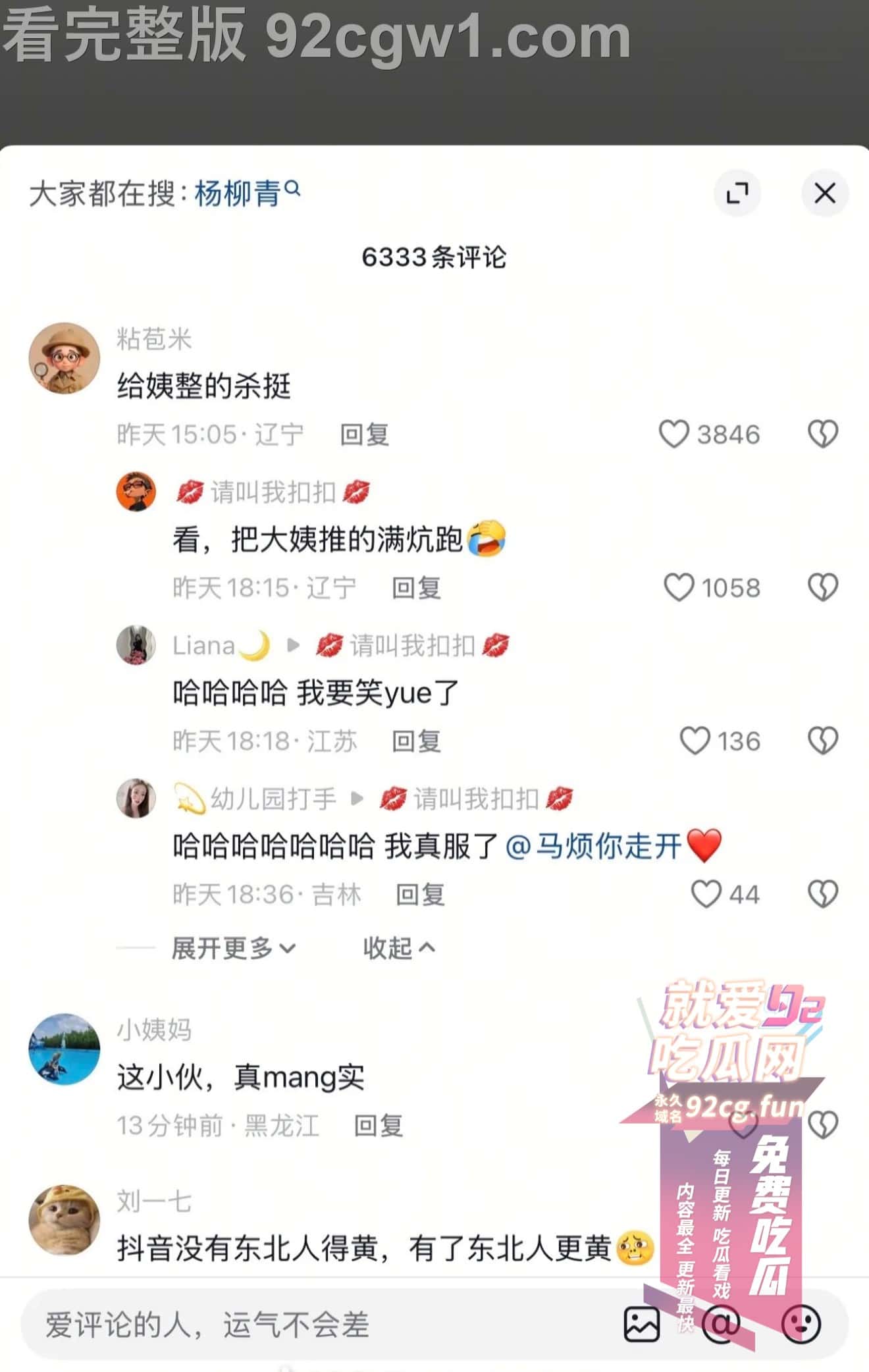Viewport: 869px width, 1372px height.
Task: Collapse replies with 收起
Action: point(398,948)
